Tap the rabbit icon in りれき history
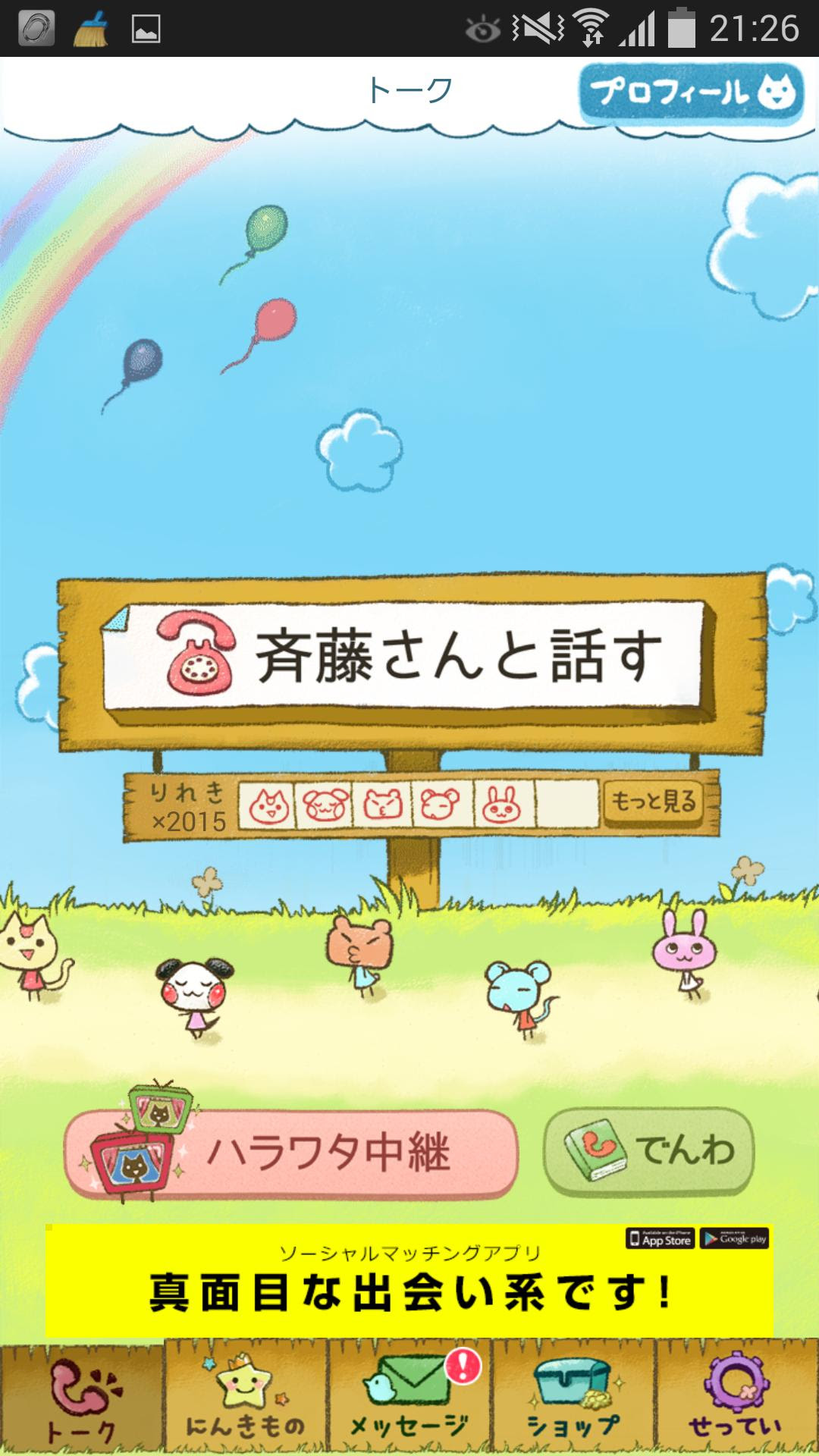Image resolution: width=819 pixels, height=1456 pixels. pos(500,805)
